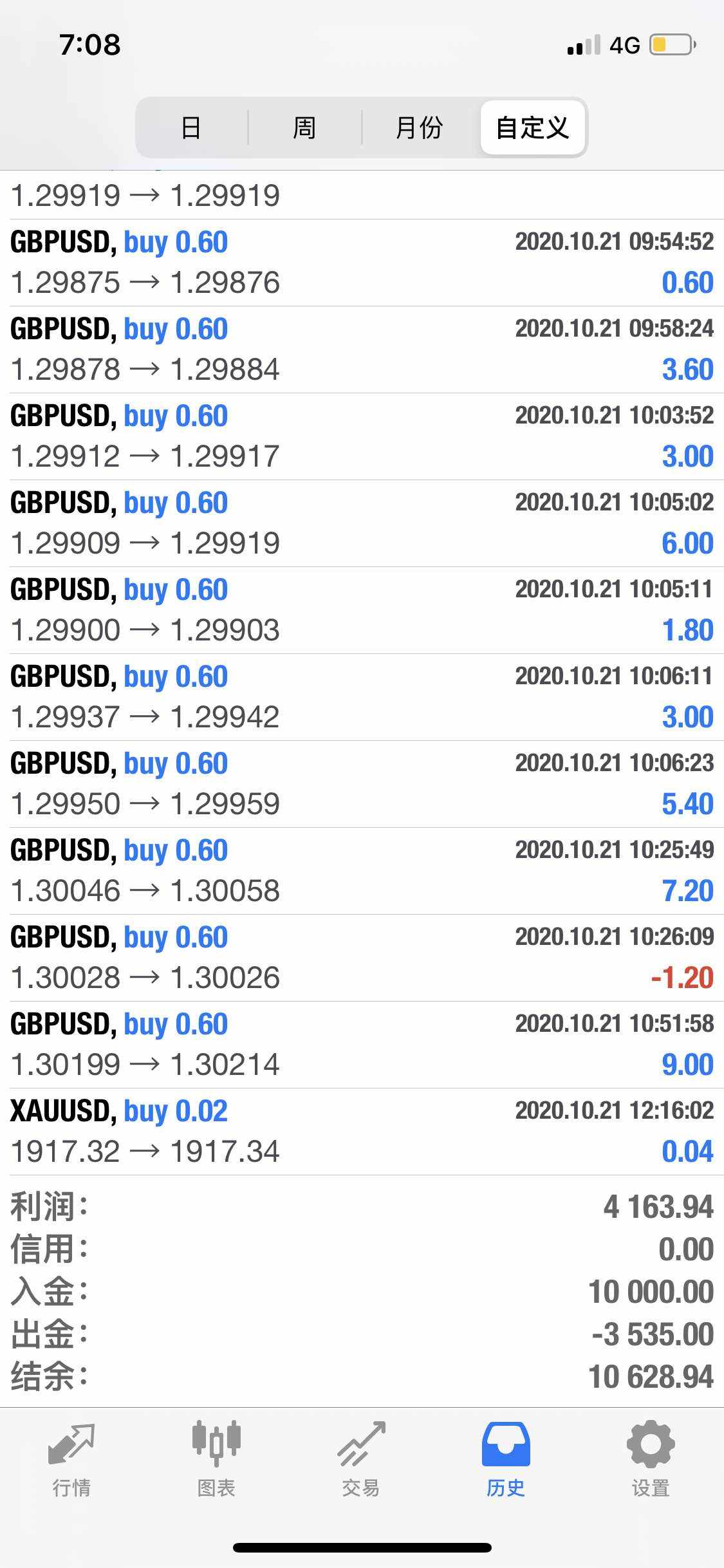Select the 周 (Week) period tab
This screenshot has width=724, height=1568.
[x=304, y=127]
